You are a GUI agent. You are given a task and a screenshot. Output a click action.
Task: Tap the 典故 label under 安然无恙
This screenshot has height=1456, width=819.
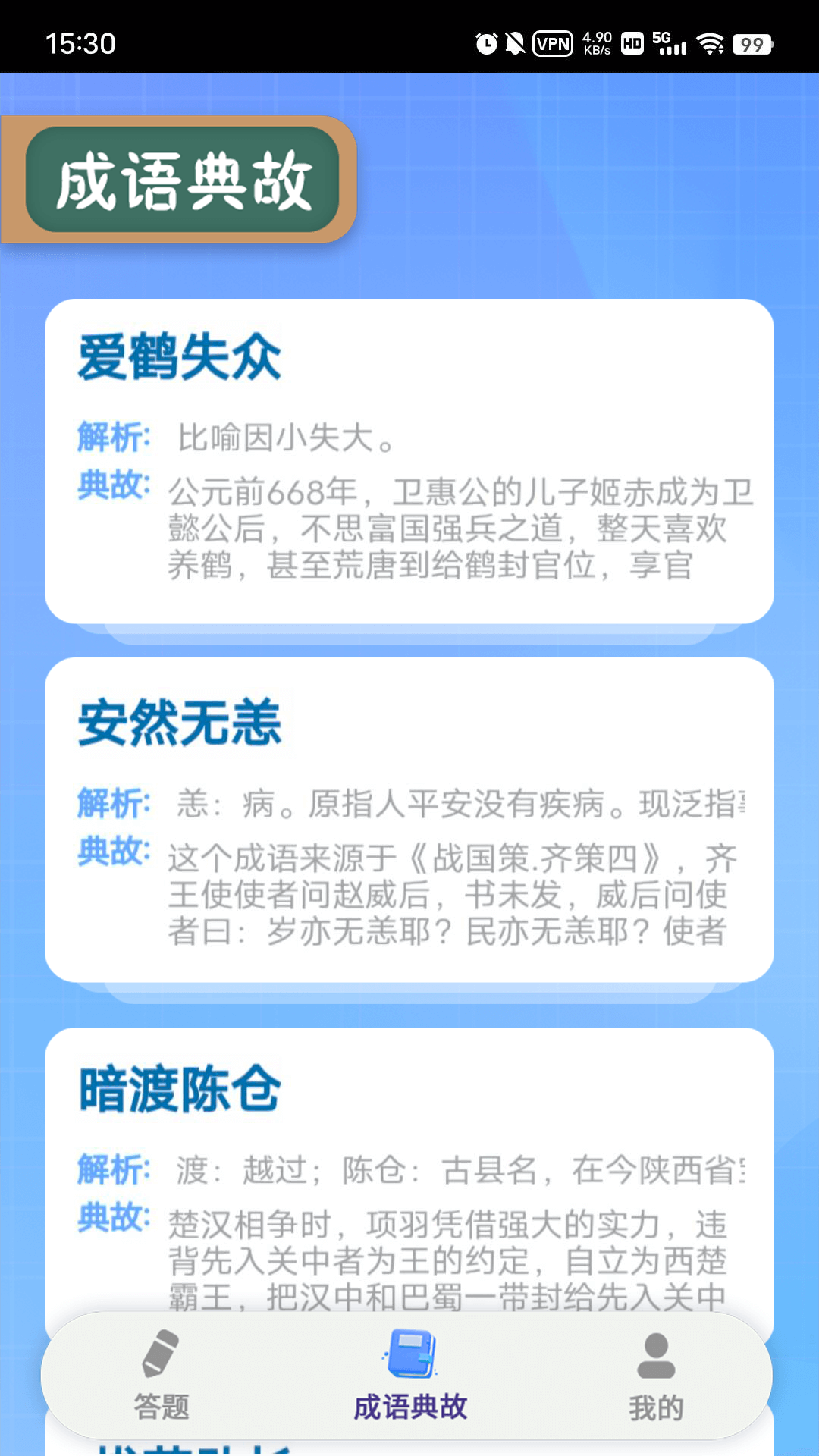pos(111,853)
